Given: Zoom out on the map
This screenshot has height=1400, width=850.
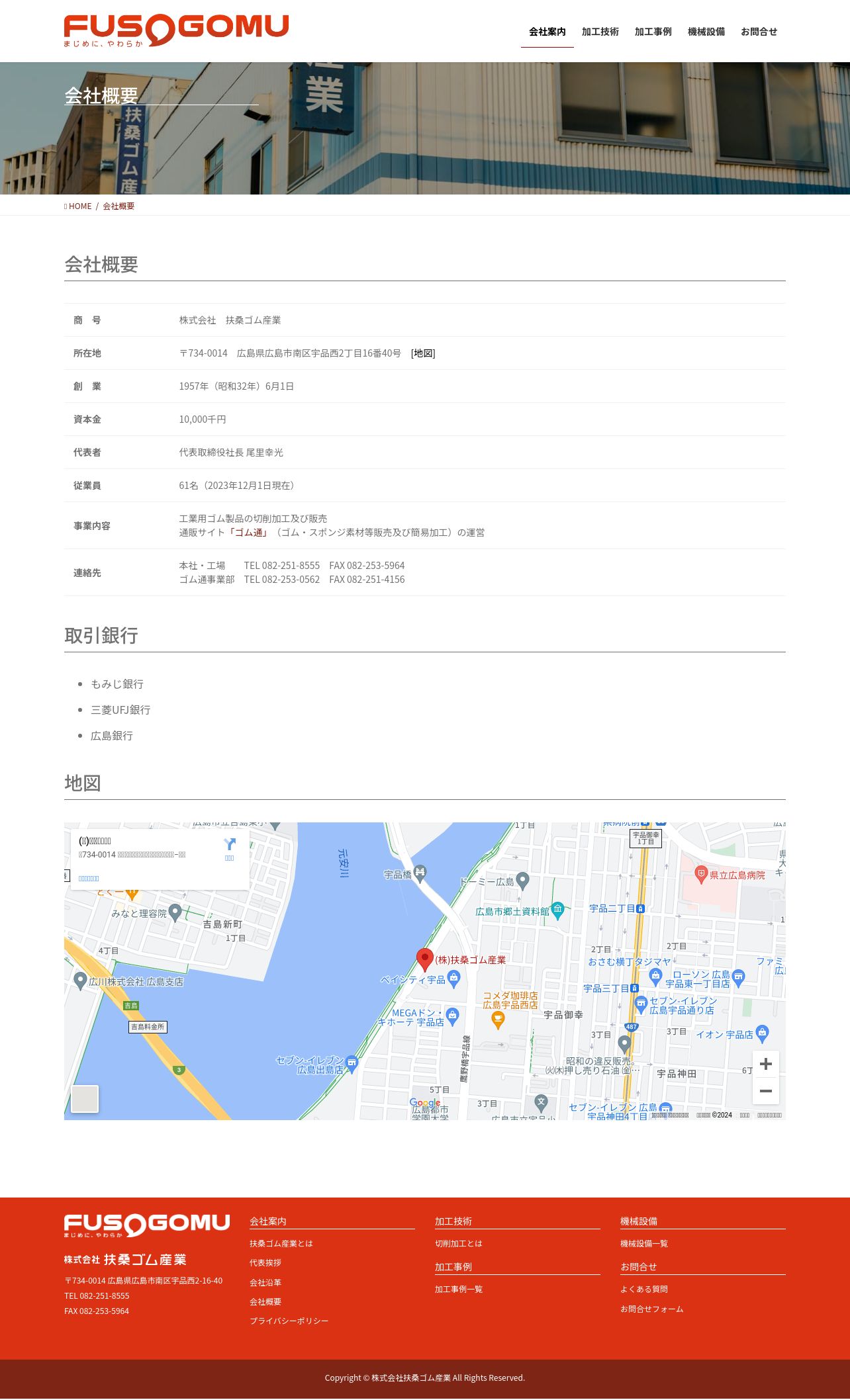Looking at the screenshot, I should [765, 1091].
